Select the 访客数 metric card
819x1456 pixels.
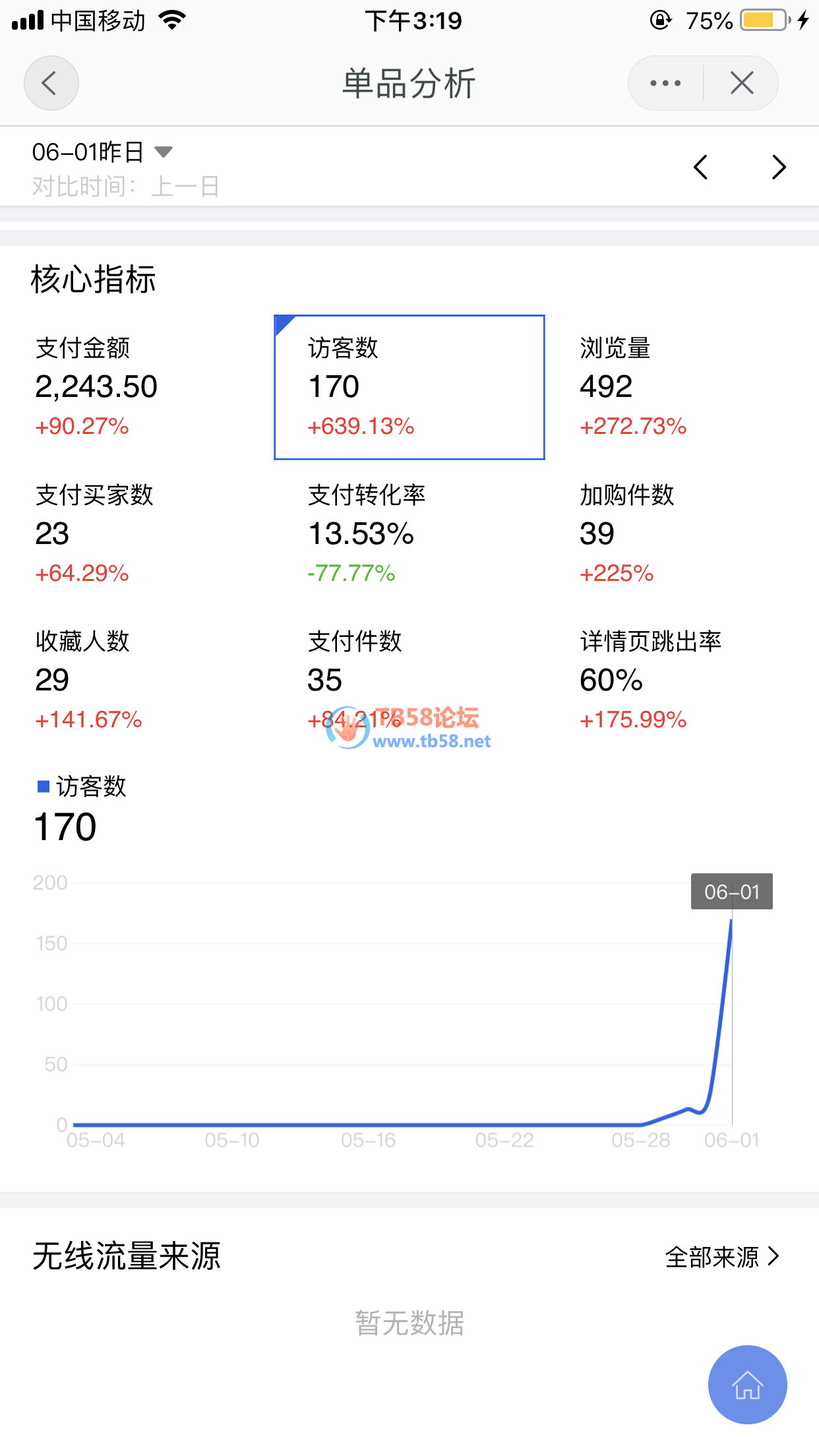(x=409, y=386)
